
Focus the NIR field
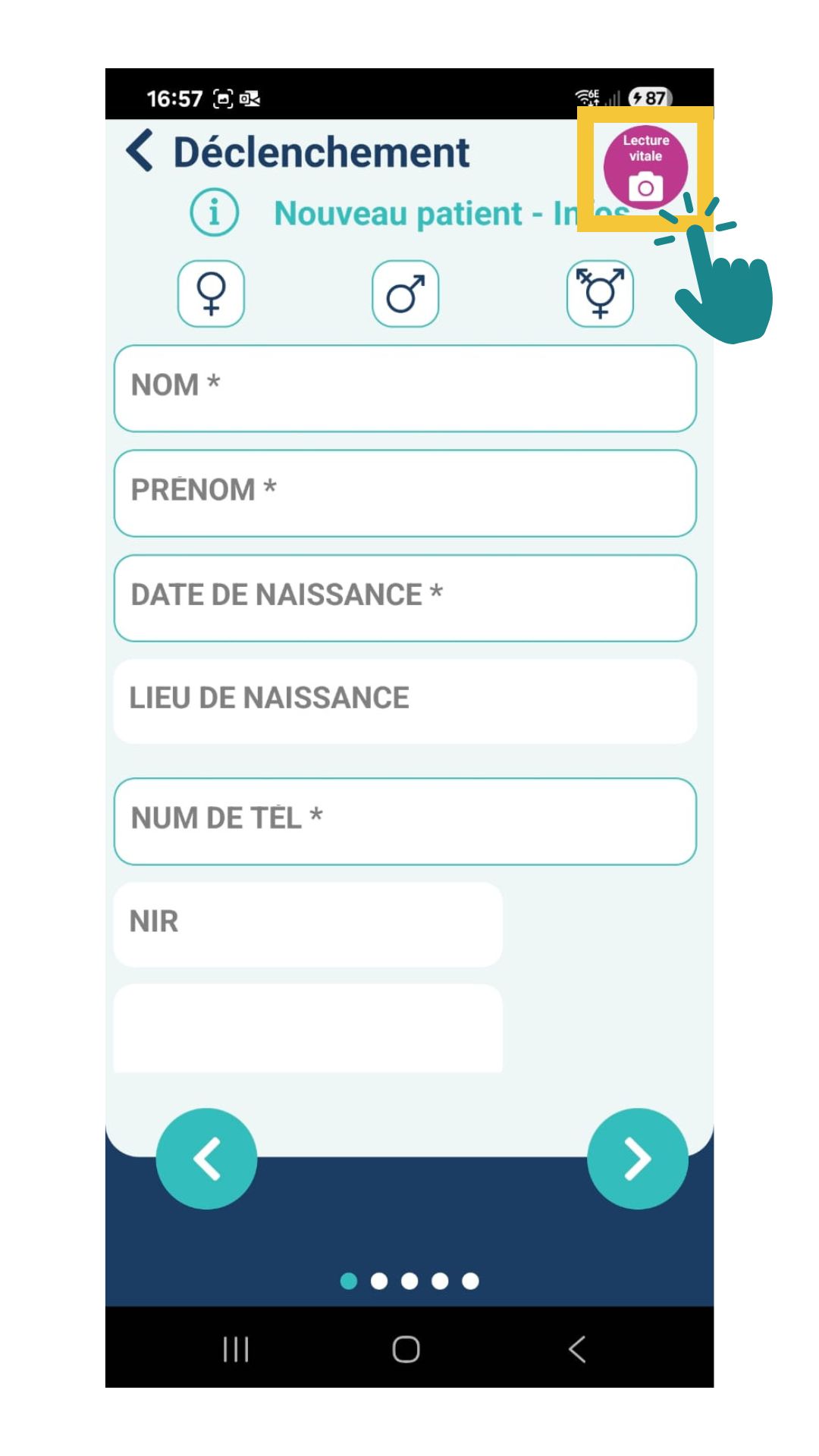pos(308,924)
